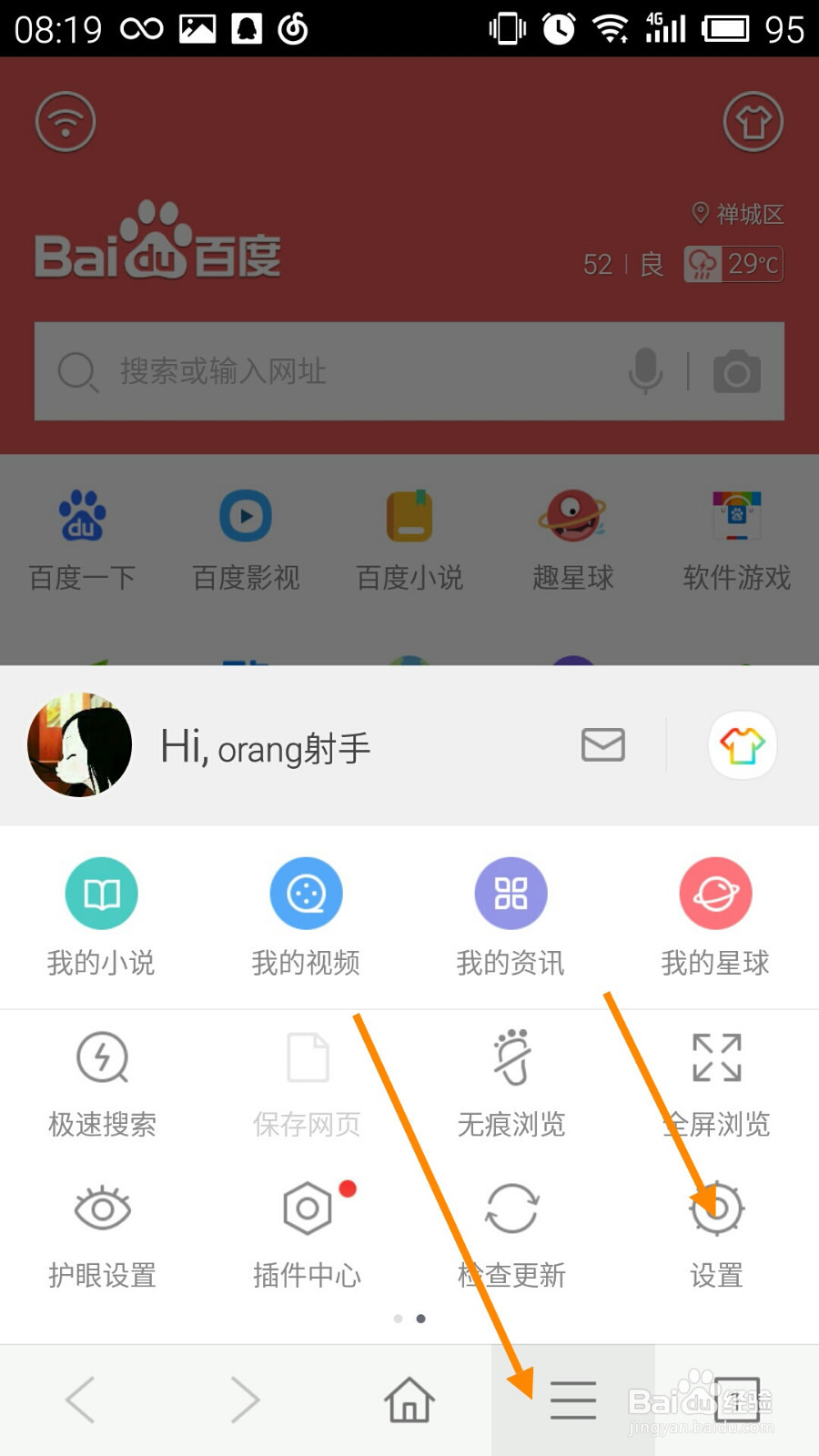The image size is (819, 1456).
Task: Switch to the second menu page dot
Action: click(420, 1319)
